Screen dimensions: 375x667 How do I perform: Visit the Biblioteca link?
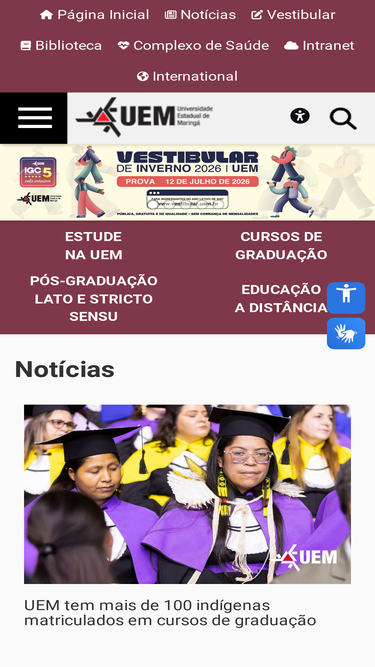(61, 46)
